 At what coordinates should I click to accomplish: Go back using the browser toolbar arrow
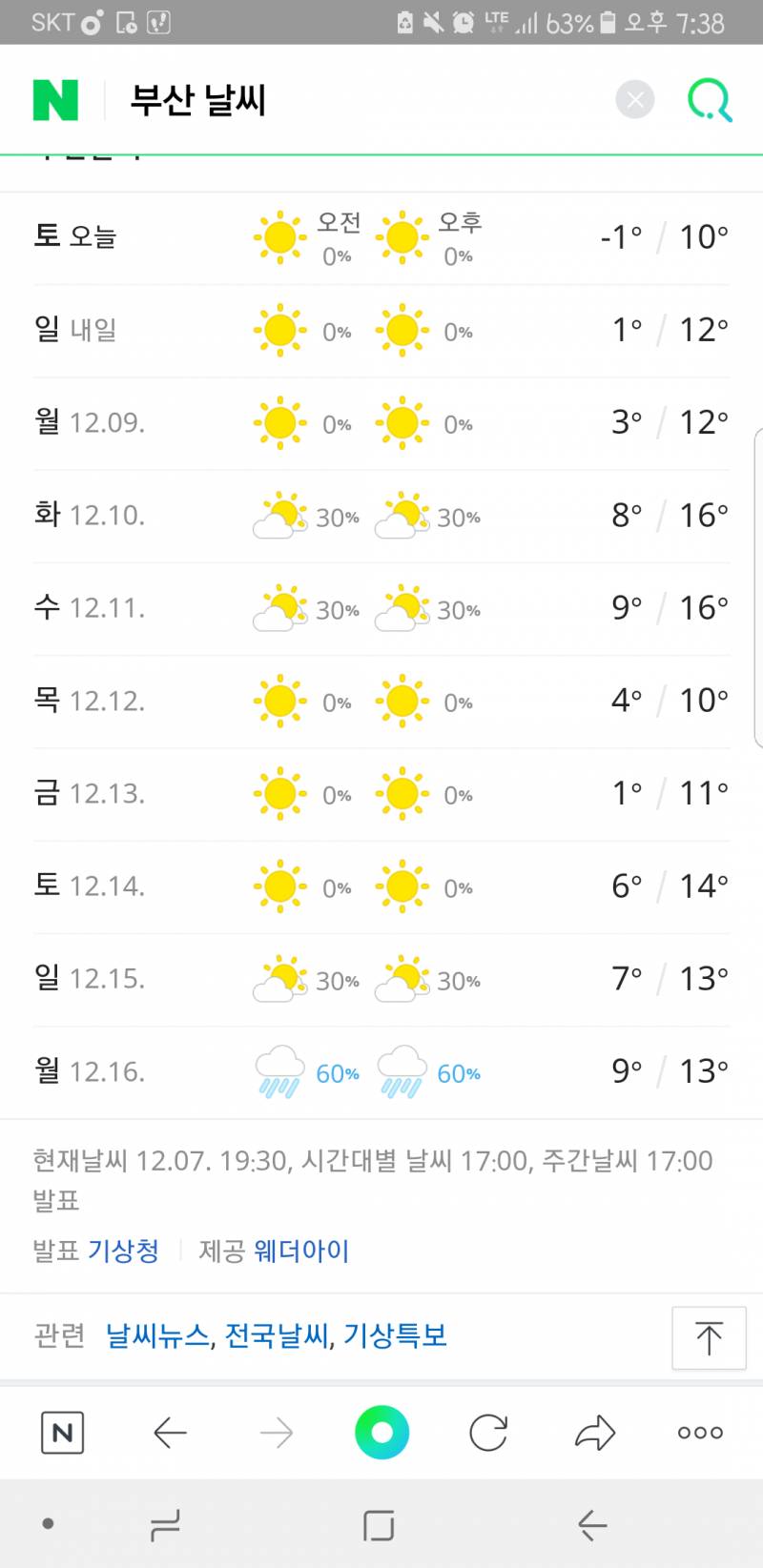pos(170,1433)
